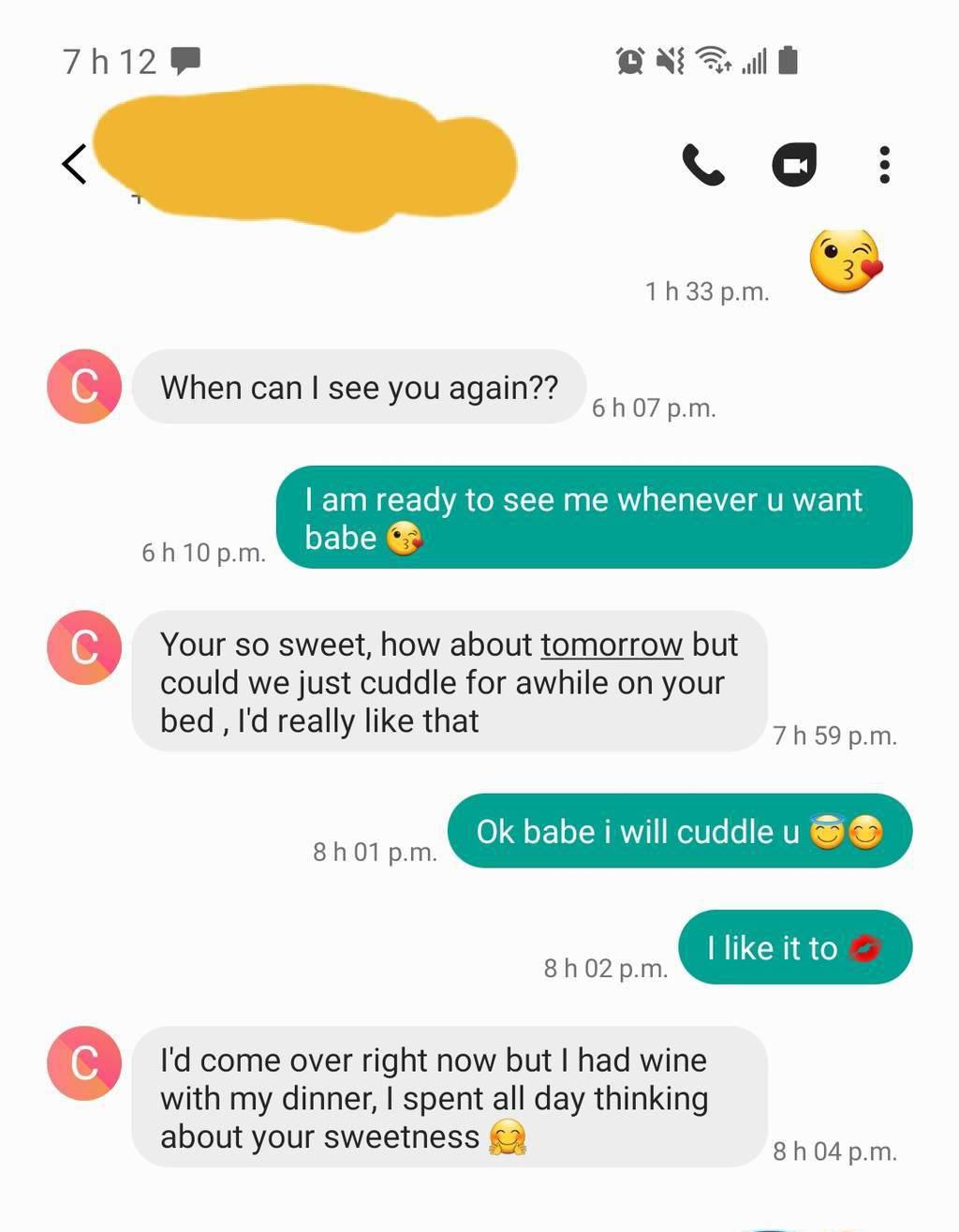Open contact avatar beside 'When can I see you again??'
This screenshot has width=959, height=1232.
tap(84, 386)
